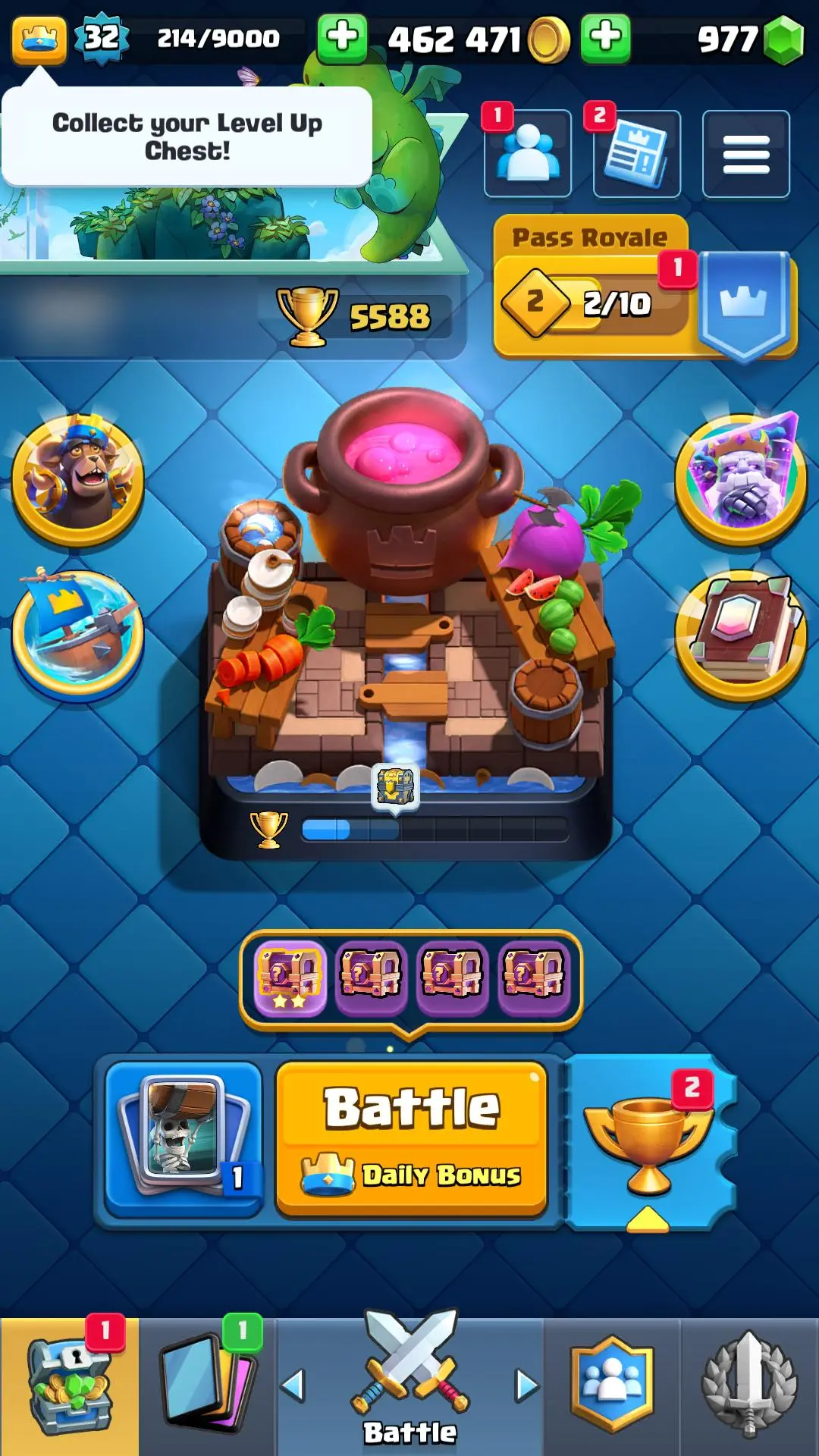This screenshot has height=1456, width=819.
Task: Open the news feed icon
Action: [636, 154]
